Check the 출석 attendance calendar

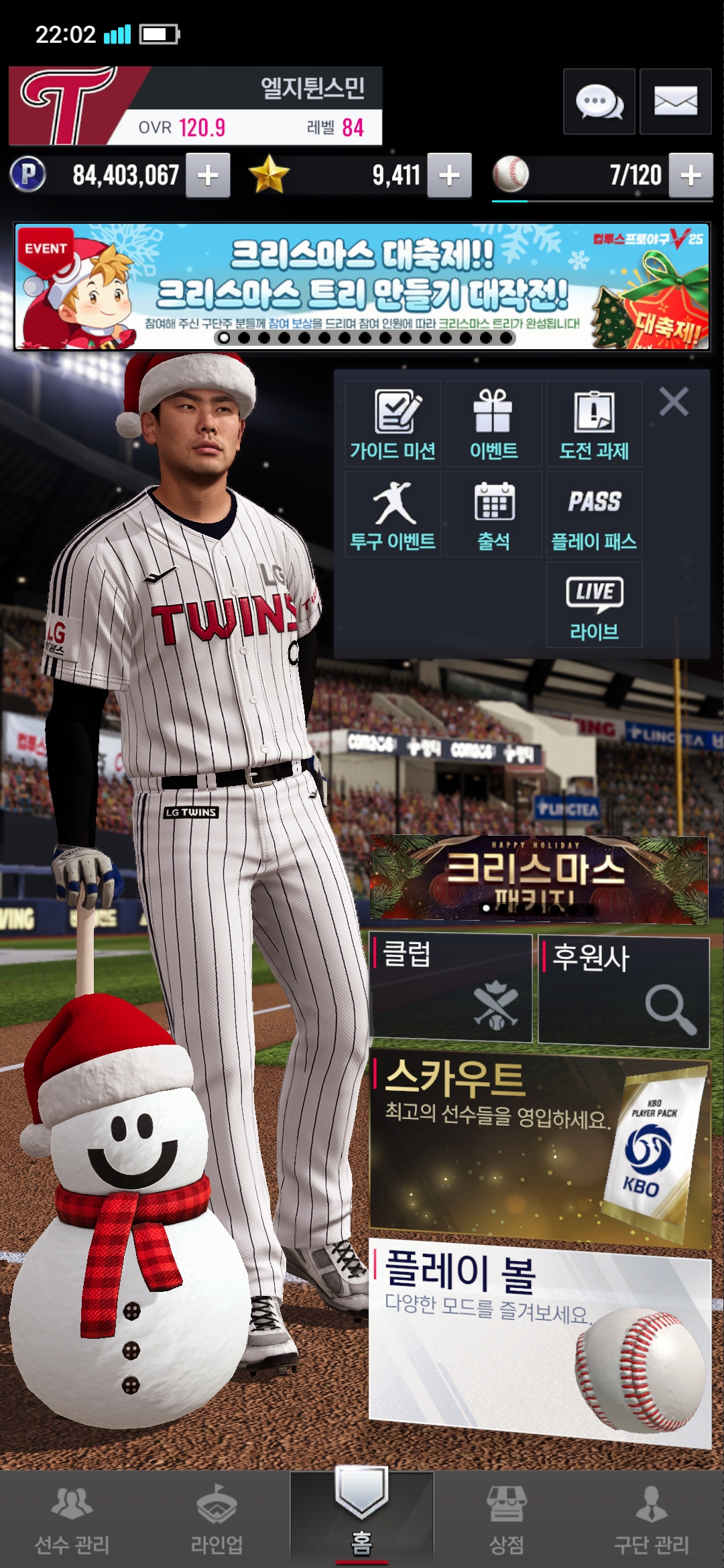point(493,515)
